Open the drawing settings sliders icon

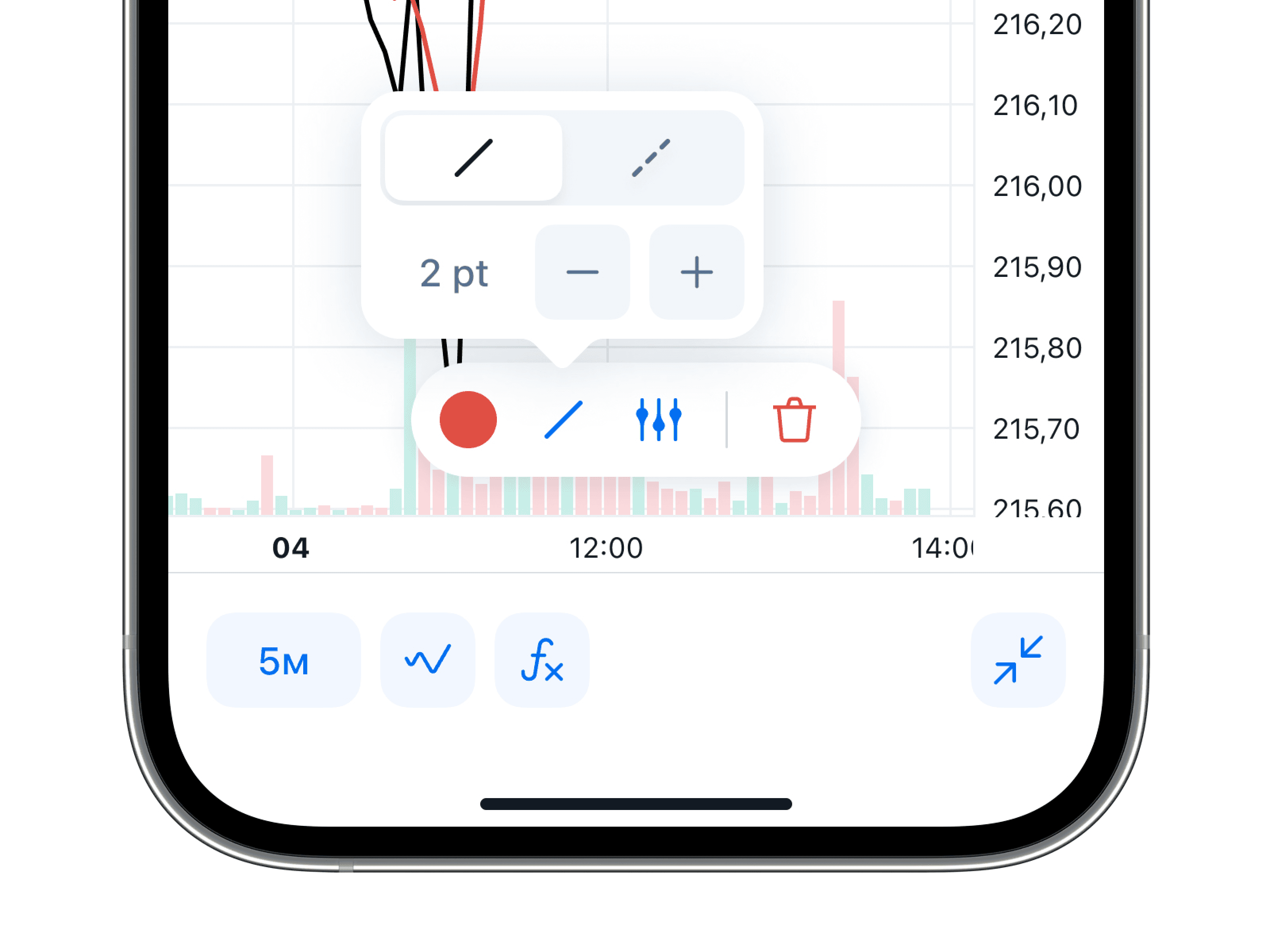click(658, 420)
